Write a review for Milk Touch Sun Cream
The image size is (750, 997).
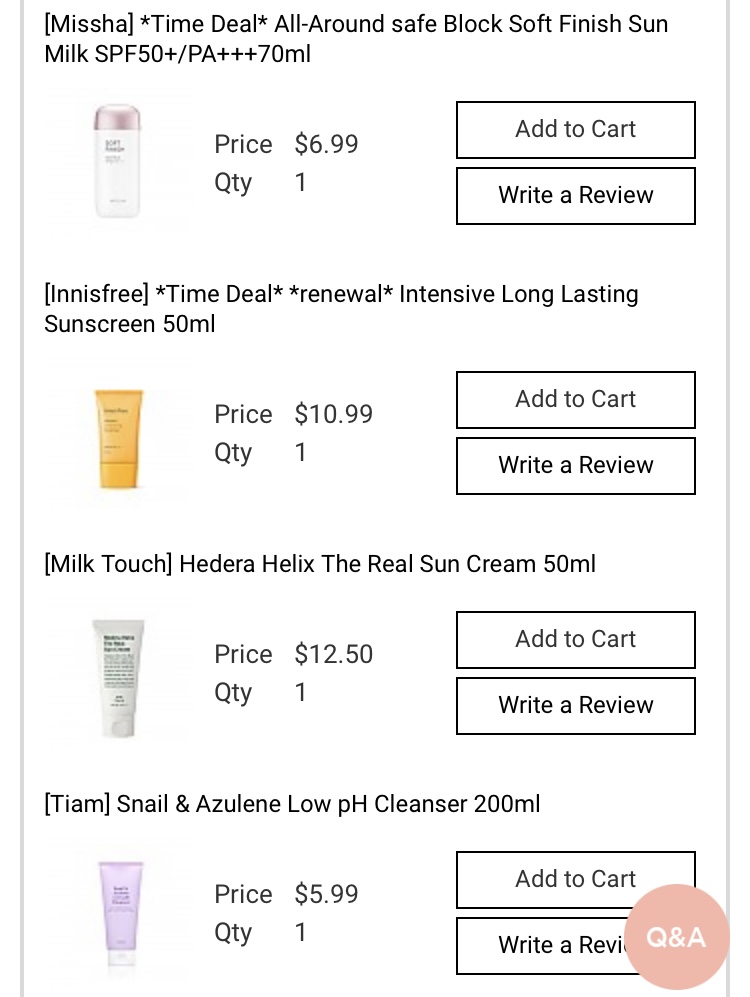[x=576, y=706]
